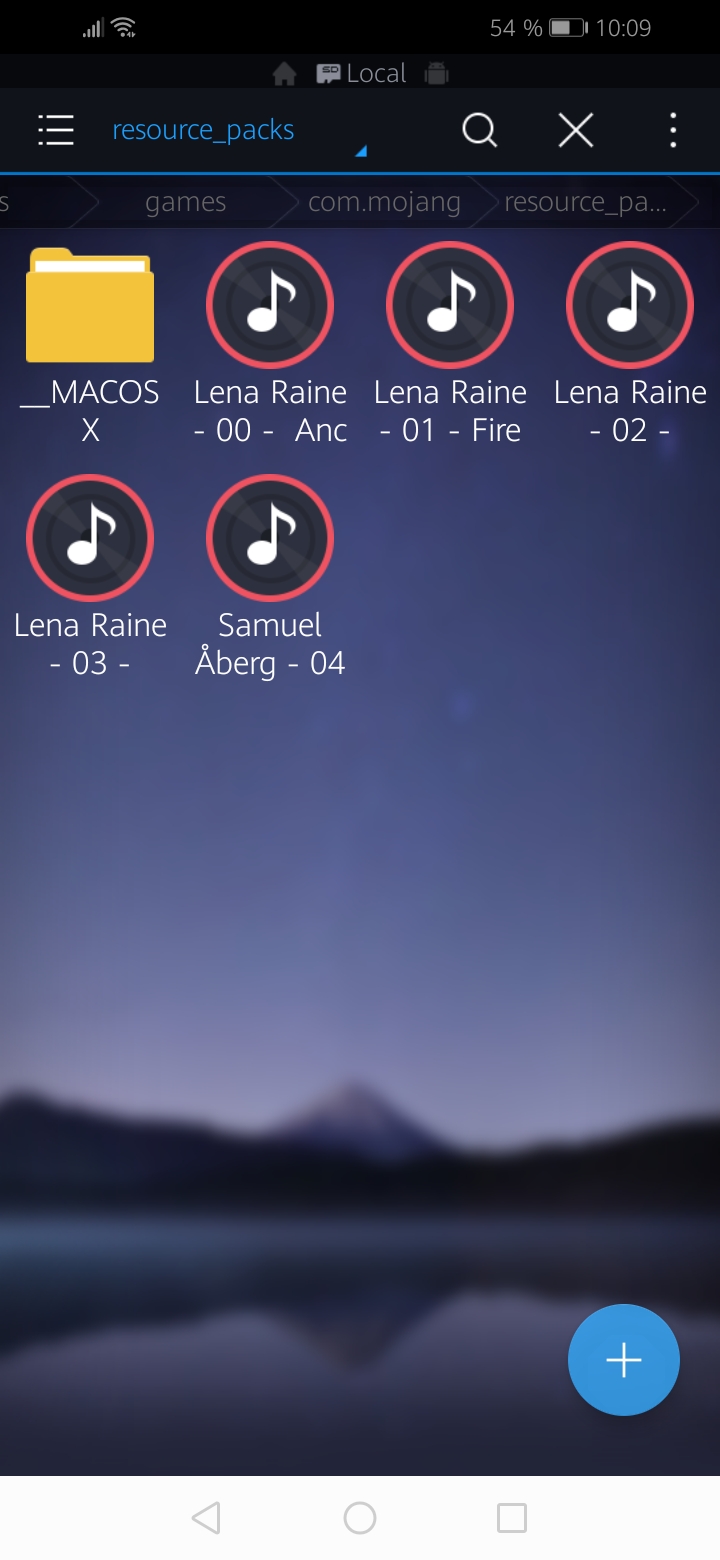Tap the home icon above Local
This screenshot has height=1560, width=720.
click(285, 73)
